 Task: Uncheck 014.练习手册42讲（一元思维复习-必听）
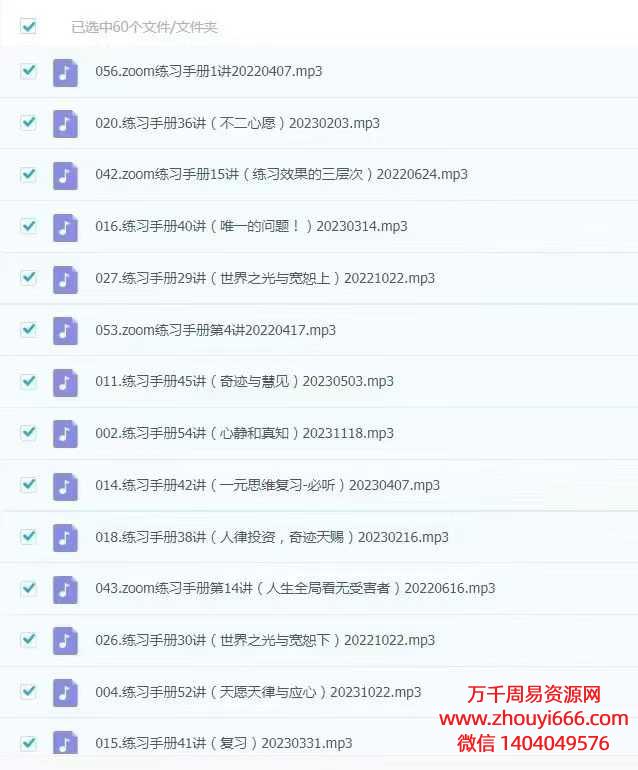point(28,484)
